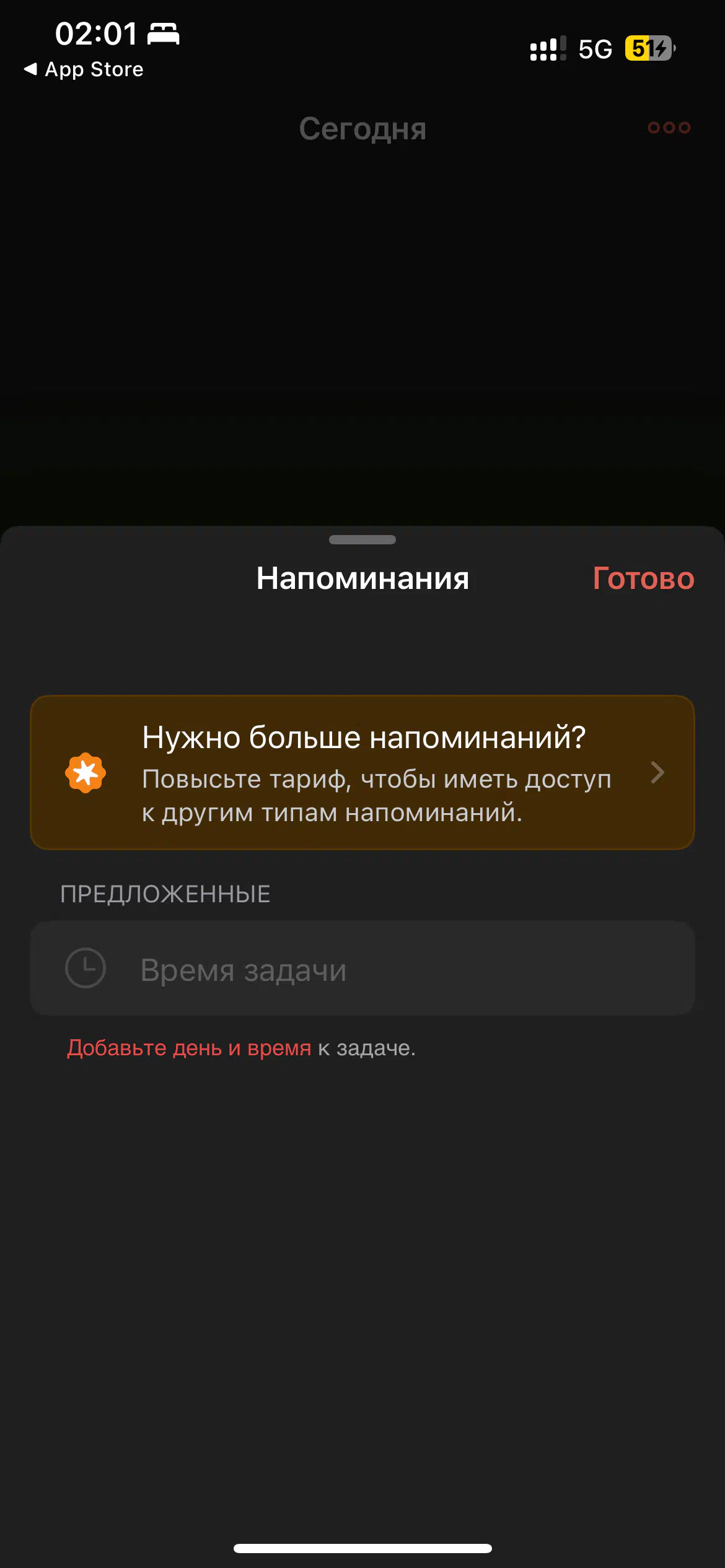Tap the Добавьте день и время link
Viewport: 725px width, 1568px height.
tap(189, 1048)
